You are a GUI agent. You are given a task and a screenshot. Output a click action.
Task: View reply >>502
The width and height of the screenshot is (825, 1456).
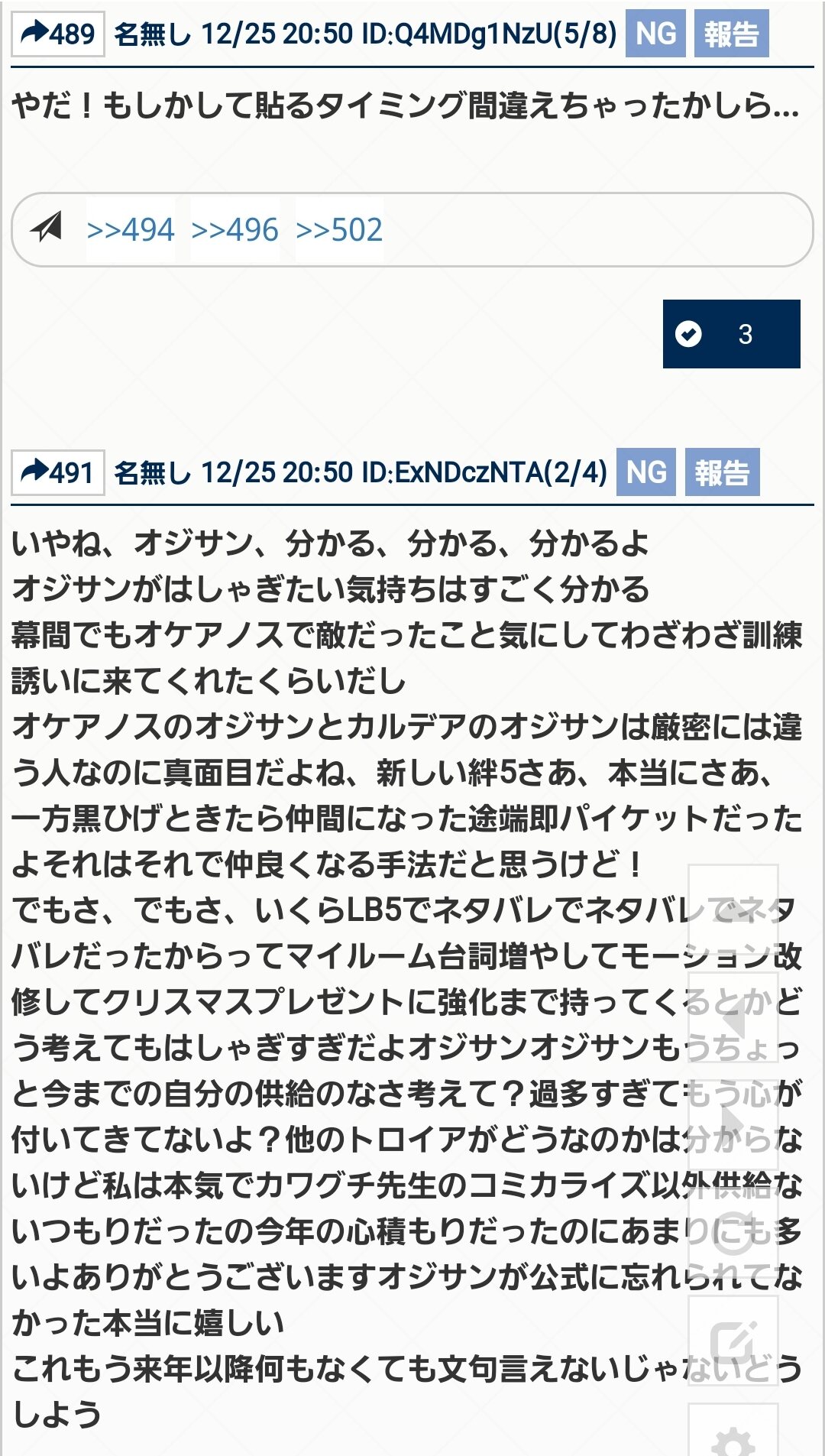[x=339, y=230]
